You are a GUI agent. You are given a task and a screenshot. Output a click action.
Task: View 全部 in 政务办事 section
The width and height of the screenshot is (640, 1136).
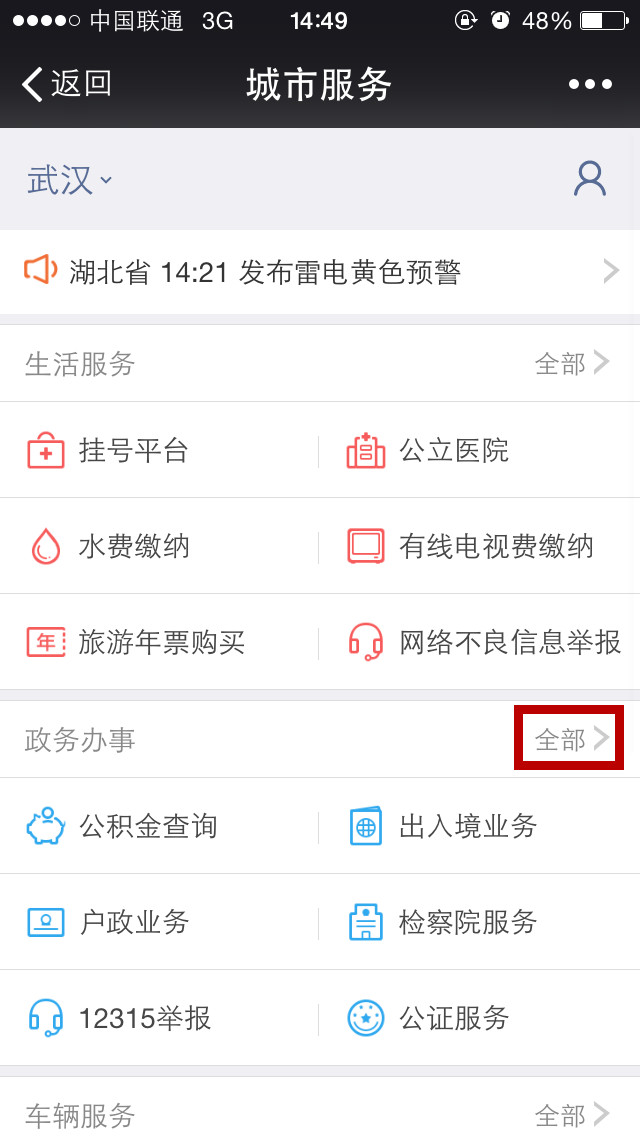point(570,739)
